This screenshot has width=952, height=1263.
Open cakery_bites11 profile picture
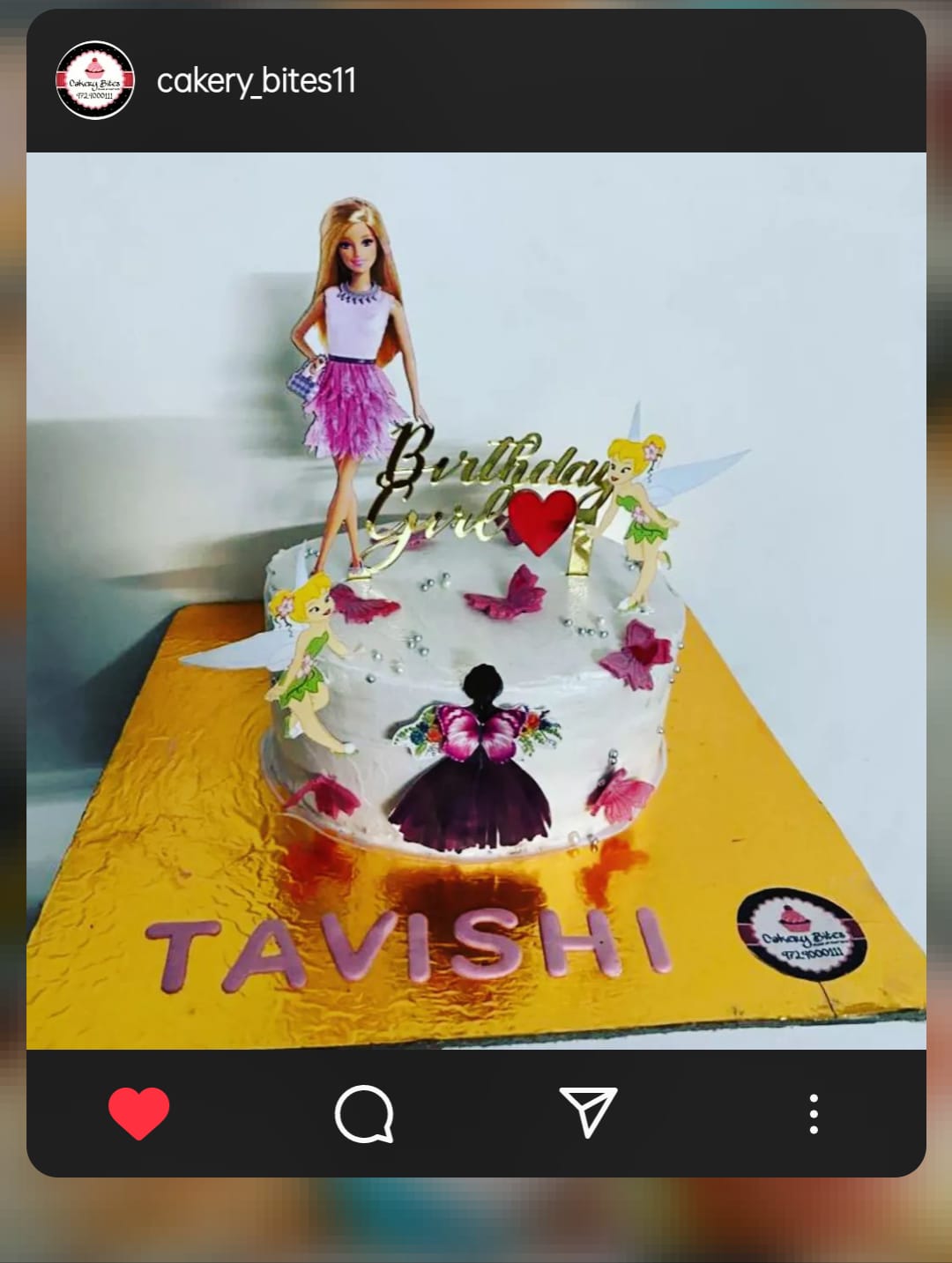(x=95, y=80)
